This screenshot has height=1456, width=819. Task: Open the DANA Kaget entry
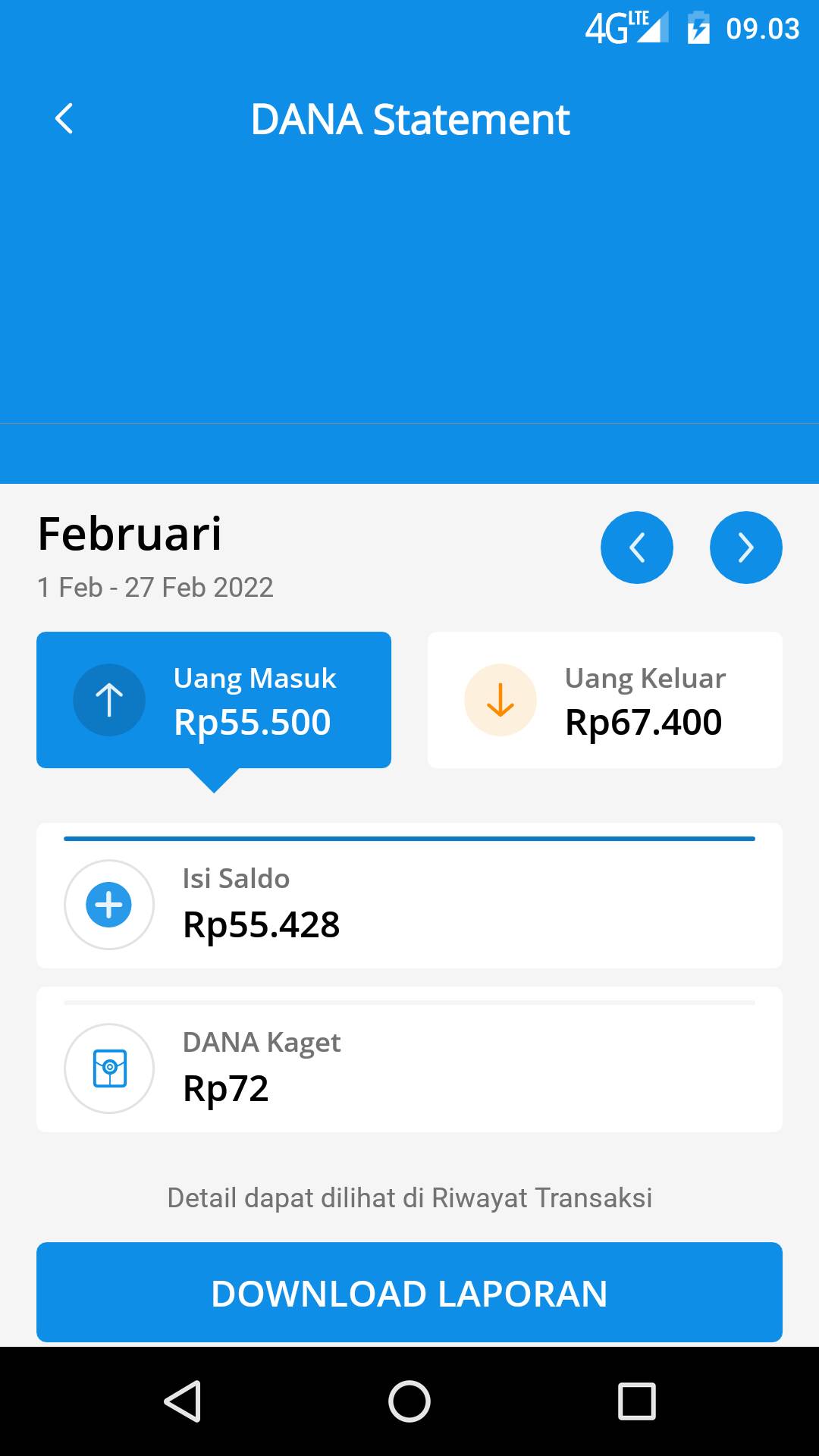(x=409, y=1059)
